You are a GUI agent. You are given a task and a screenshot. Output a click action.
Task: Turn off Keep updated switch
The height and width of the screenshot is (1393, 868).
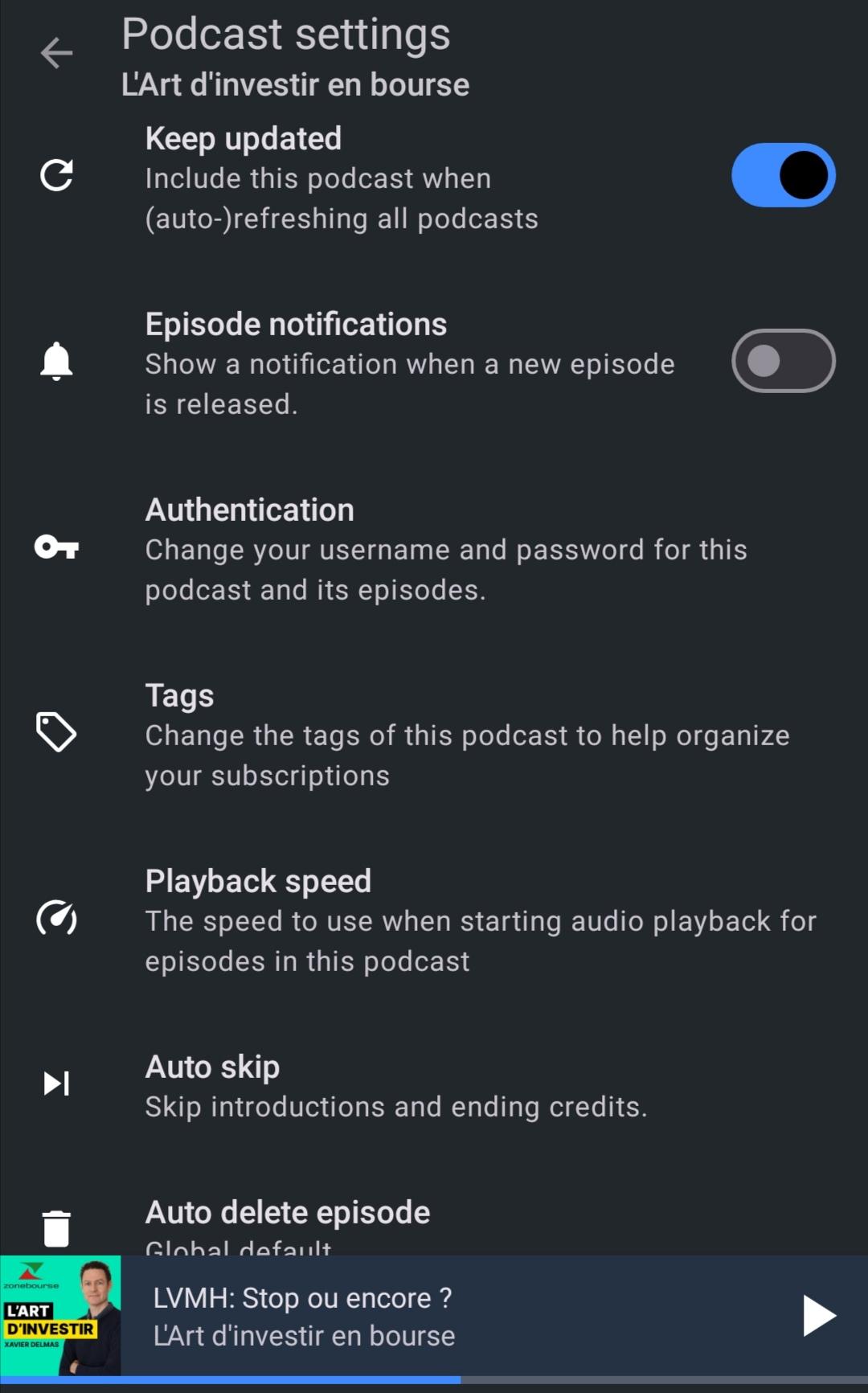783,175
